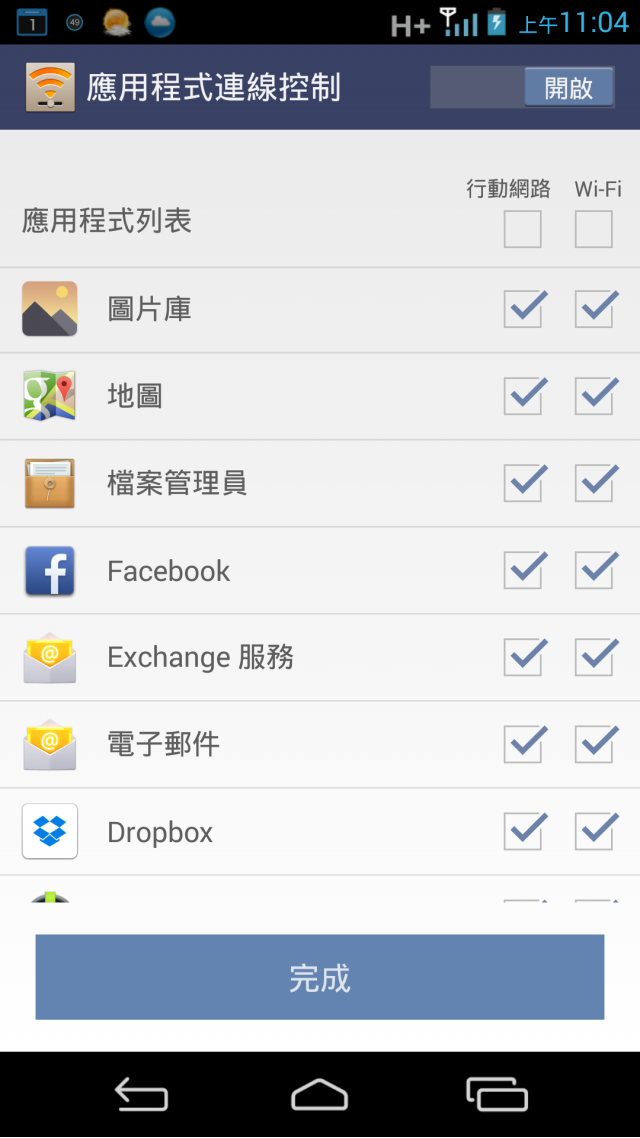Image resolution: width=640 pixels, height=1138 pixels.
Task: Uncheck Wi-Fi for Exchange 服務
Action: pos(594,658)
